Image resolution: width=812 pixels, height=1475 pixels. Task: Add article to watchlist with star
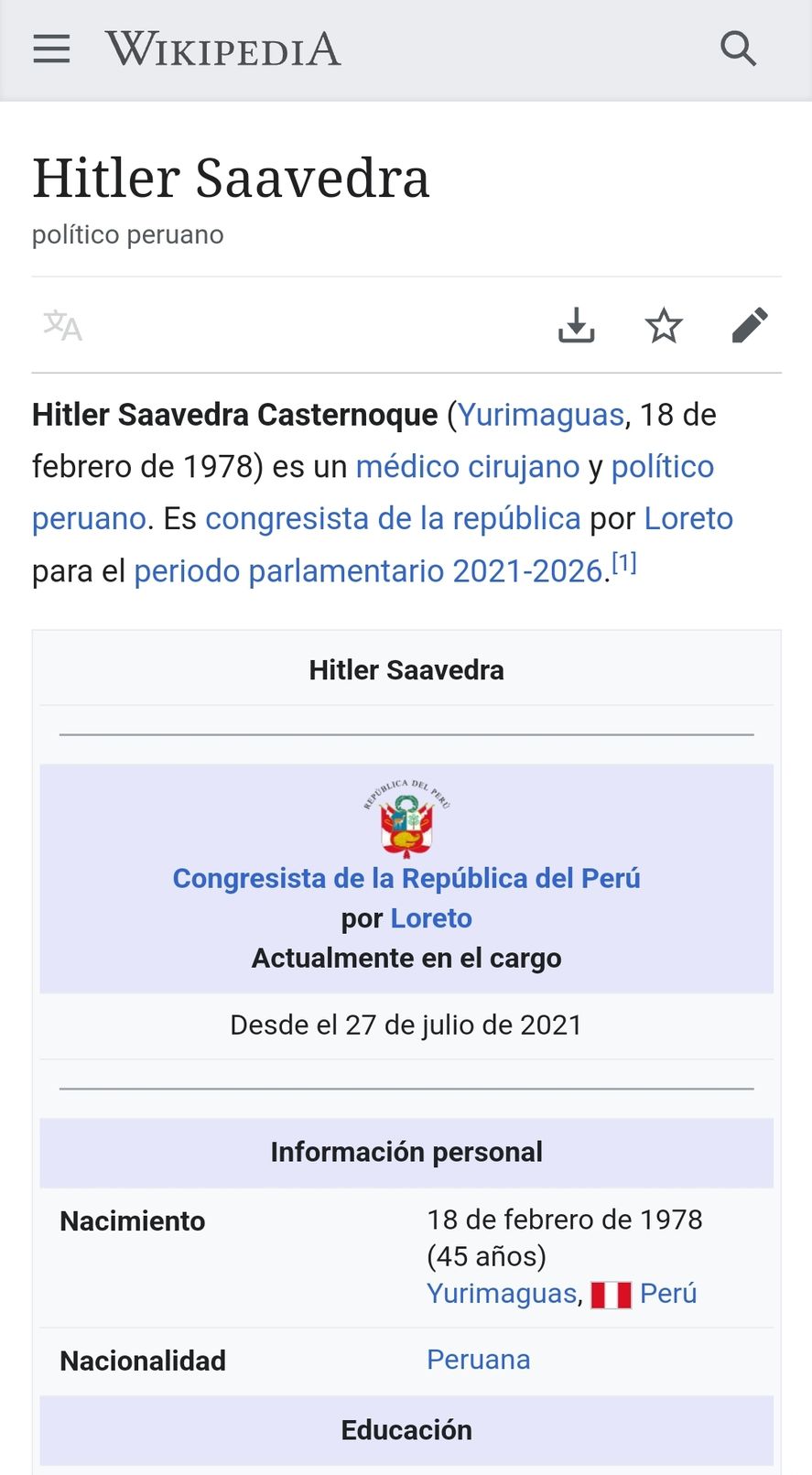tap(663, 325)
